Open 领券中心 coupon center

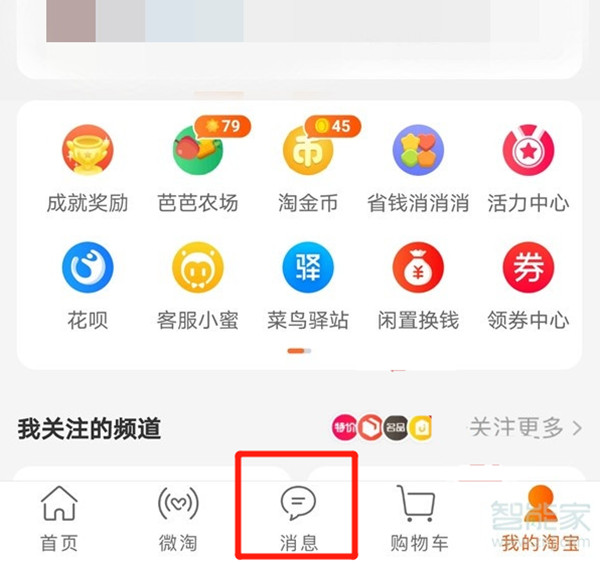[x=528, y=283]
